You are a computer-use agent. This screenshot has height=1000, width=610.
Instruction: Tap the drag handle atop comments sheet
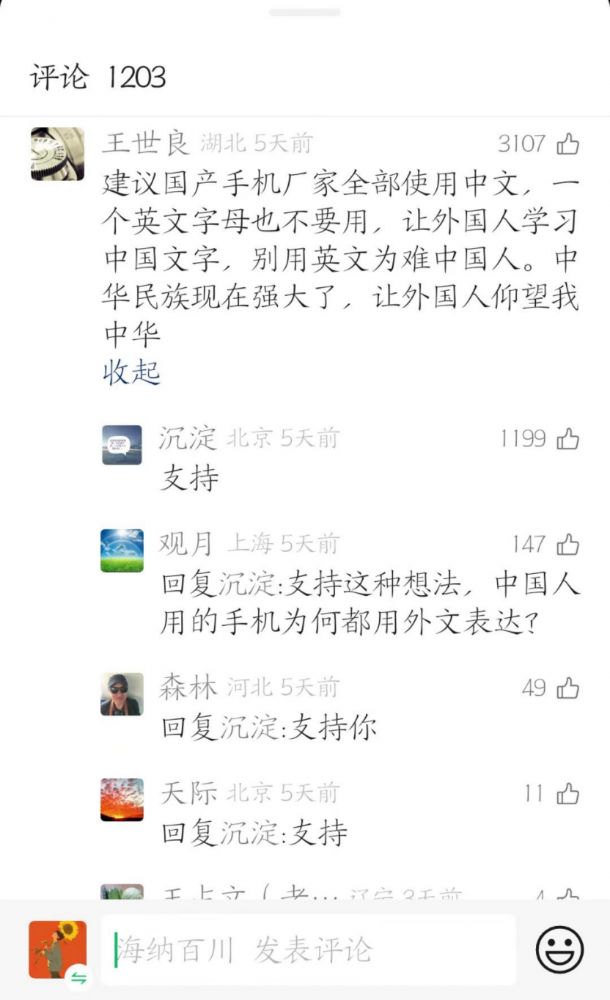point(305,12)
